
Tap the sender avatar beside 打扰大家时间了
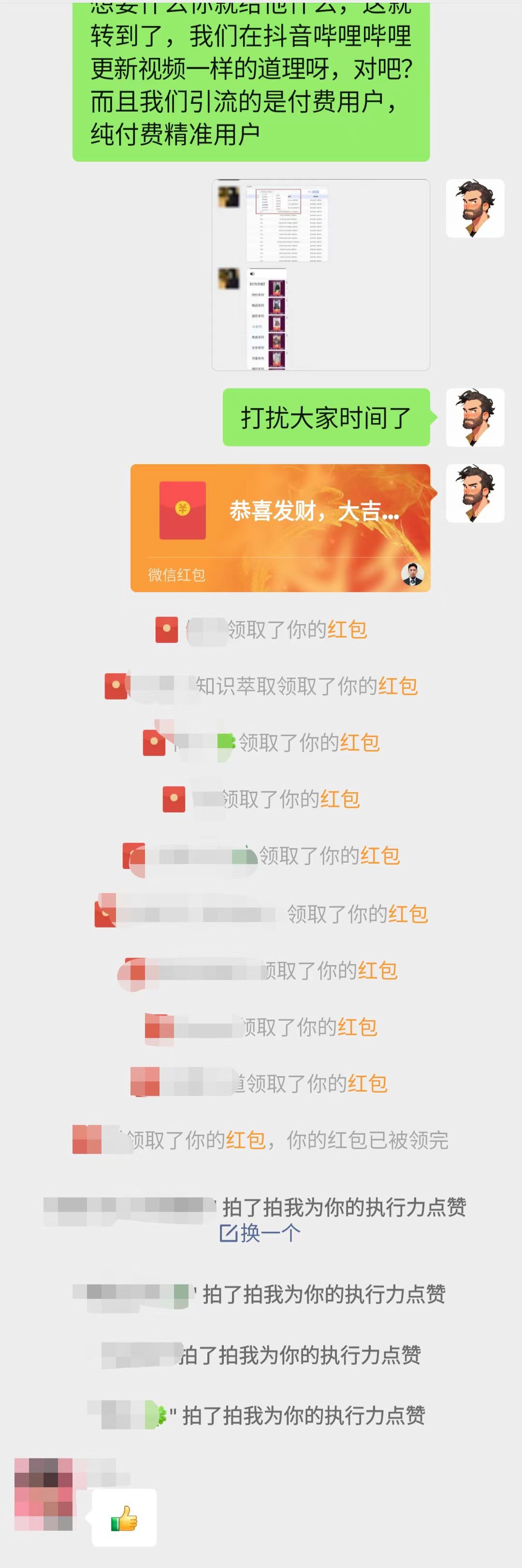(x=475, y=417)
